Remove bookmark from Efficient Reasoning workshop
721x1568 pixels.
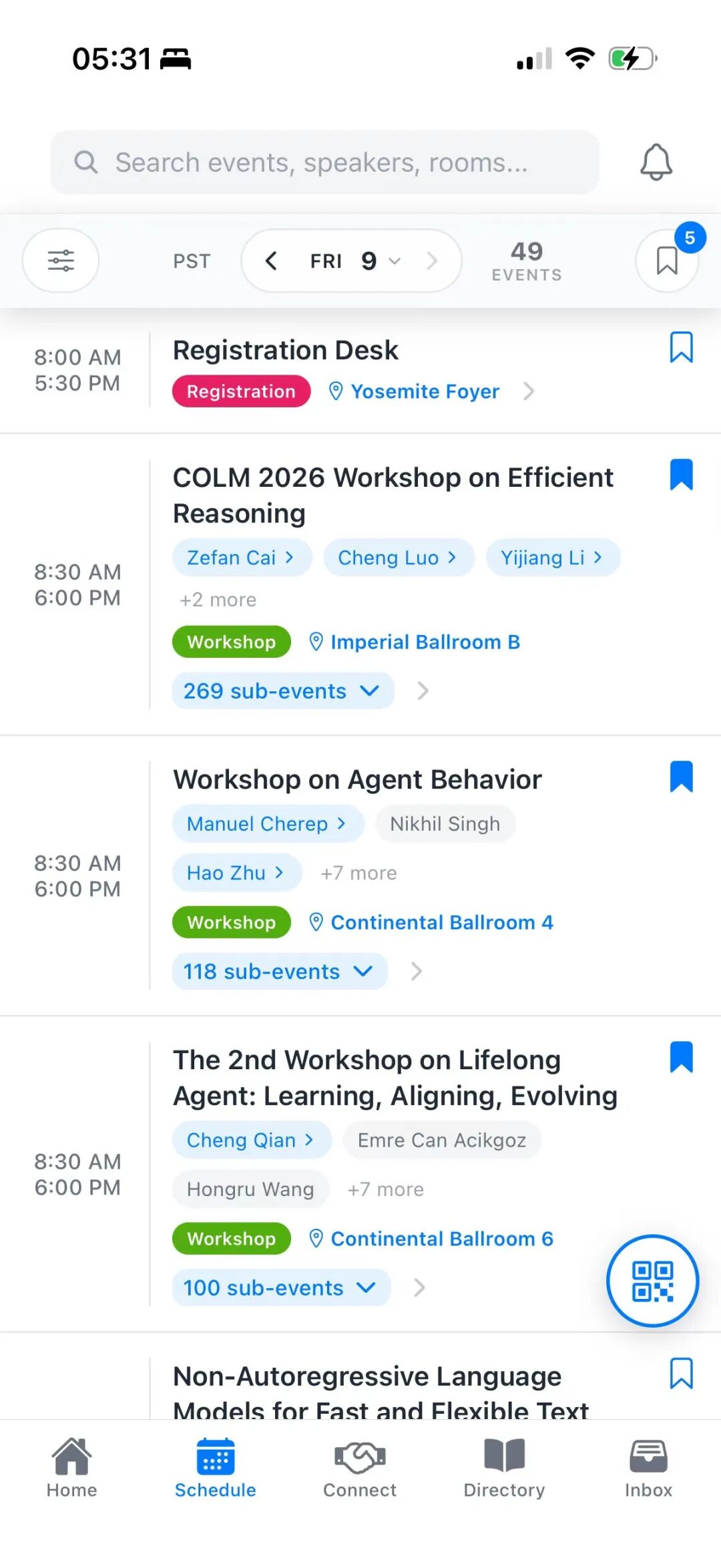pyautogui.click(x=681, y=475)
